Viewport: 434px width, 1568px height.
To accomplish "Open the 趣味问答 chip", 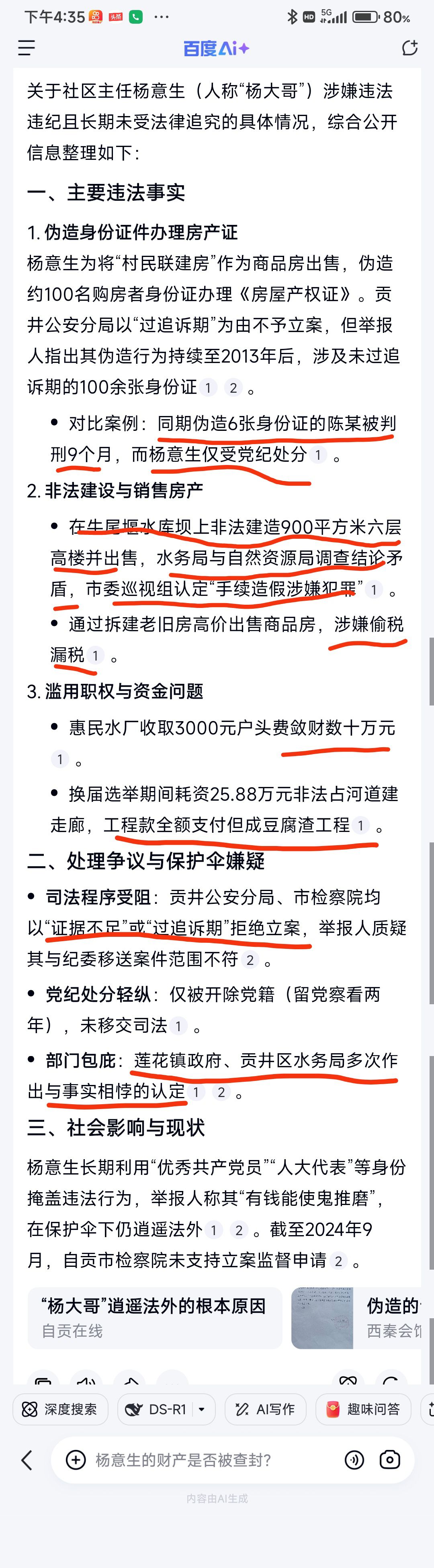I will [363, 1409].
